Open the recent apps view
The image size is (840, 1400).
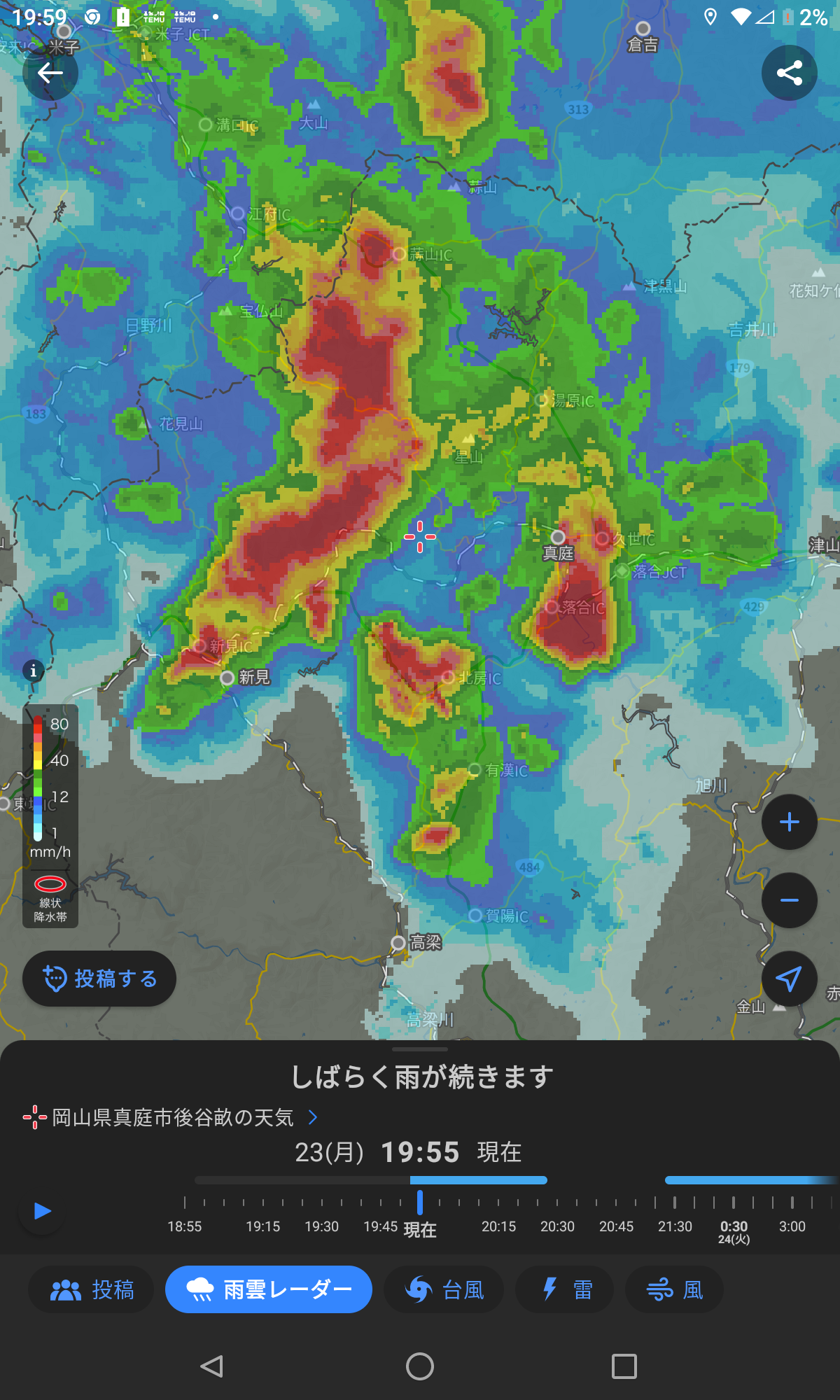(624, 1366)
